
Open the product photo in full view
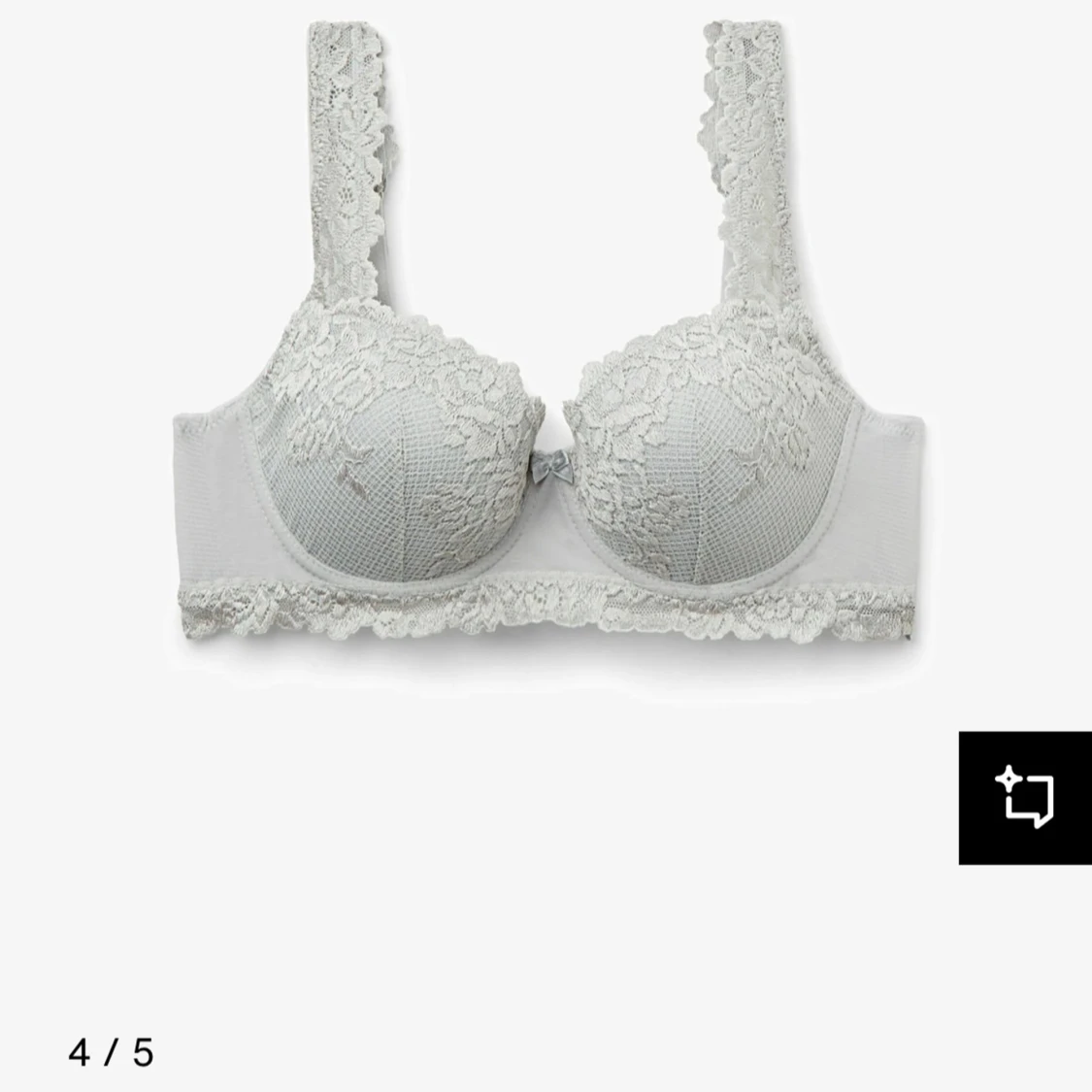[x=546, y=408]
